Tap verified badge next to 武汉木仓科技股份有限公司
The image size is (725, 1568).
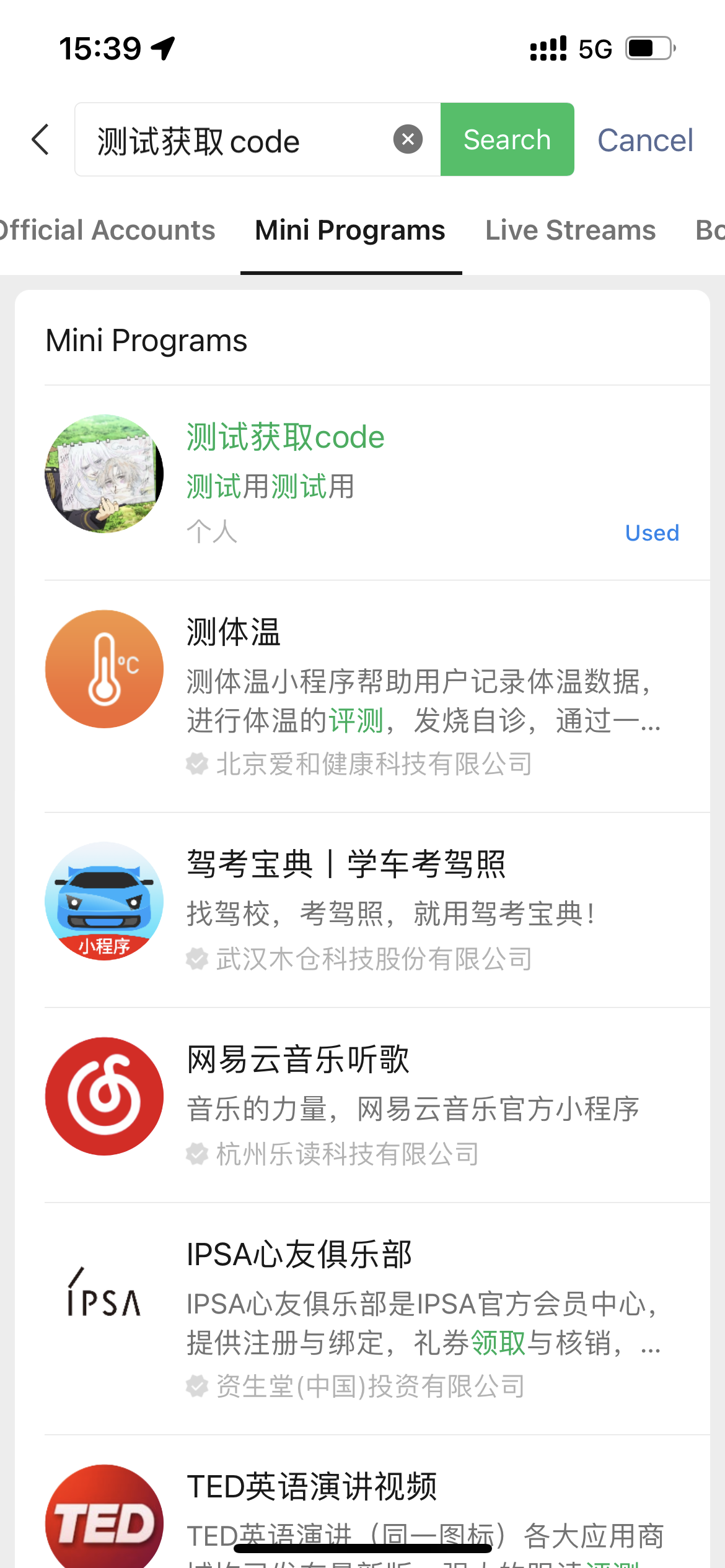pos(196,959)
